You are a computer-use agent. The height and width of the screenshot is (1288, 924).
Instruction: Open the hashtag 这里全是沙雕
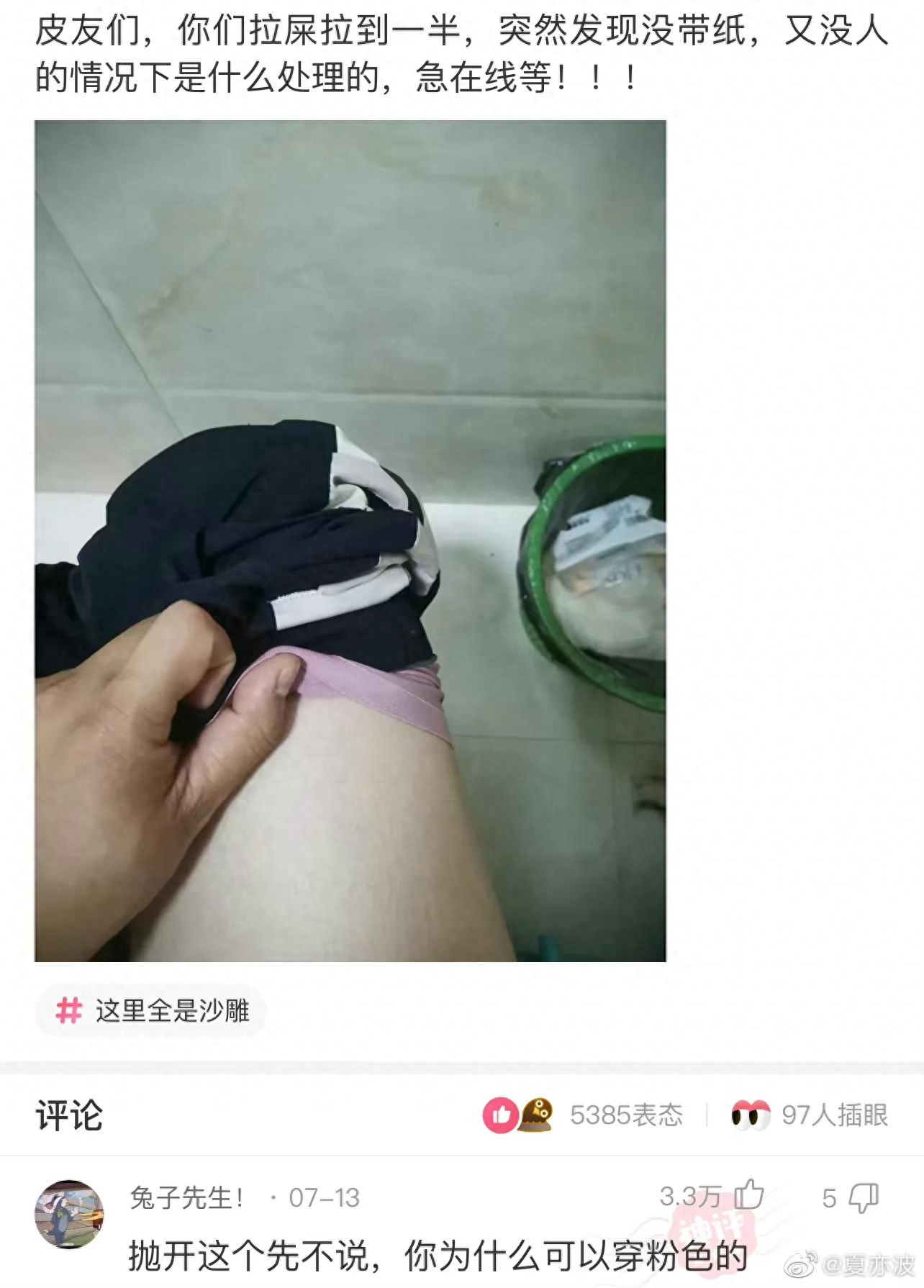point(151,1010)
